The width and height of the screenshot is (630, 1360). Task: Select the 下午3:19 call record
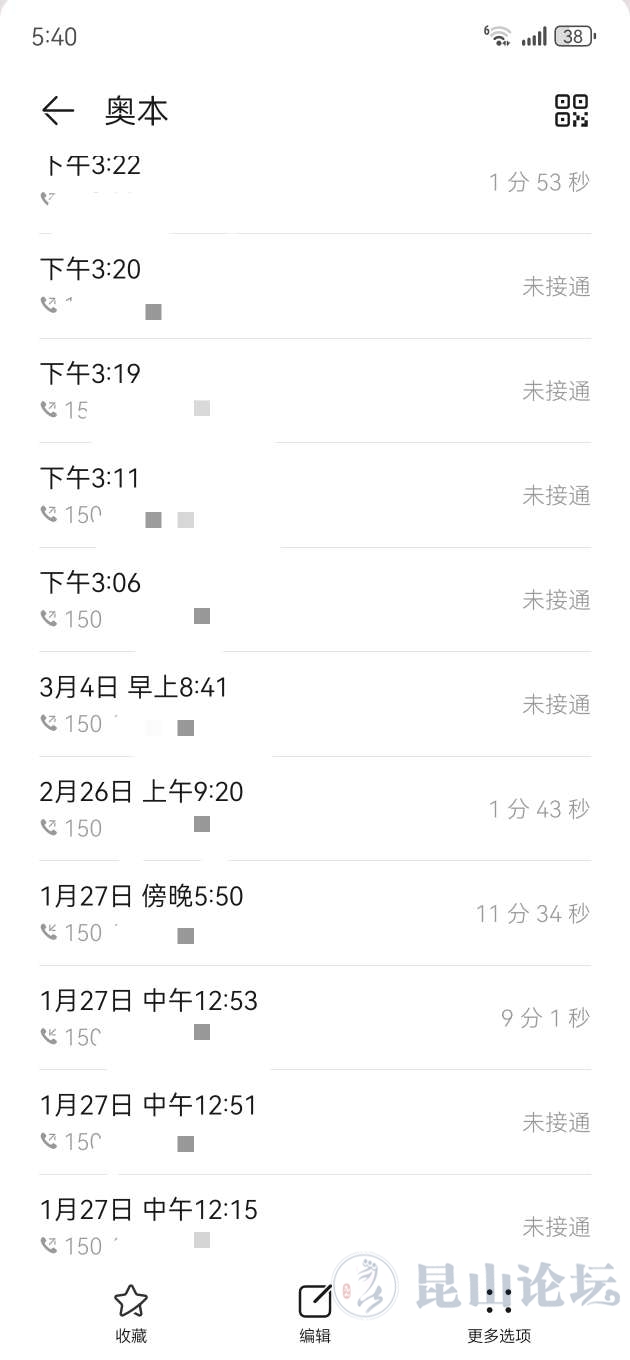(x=315, y=391)
